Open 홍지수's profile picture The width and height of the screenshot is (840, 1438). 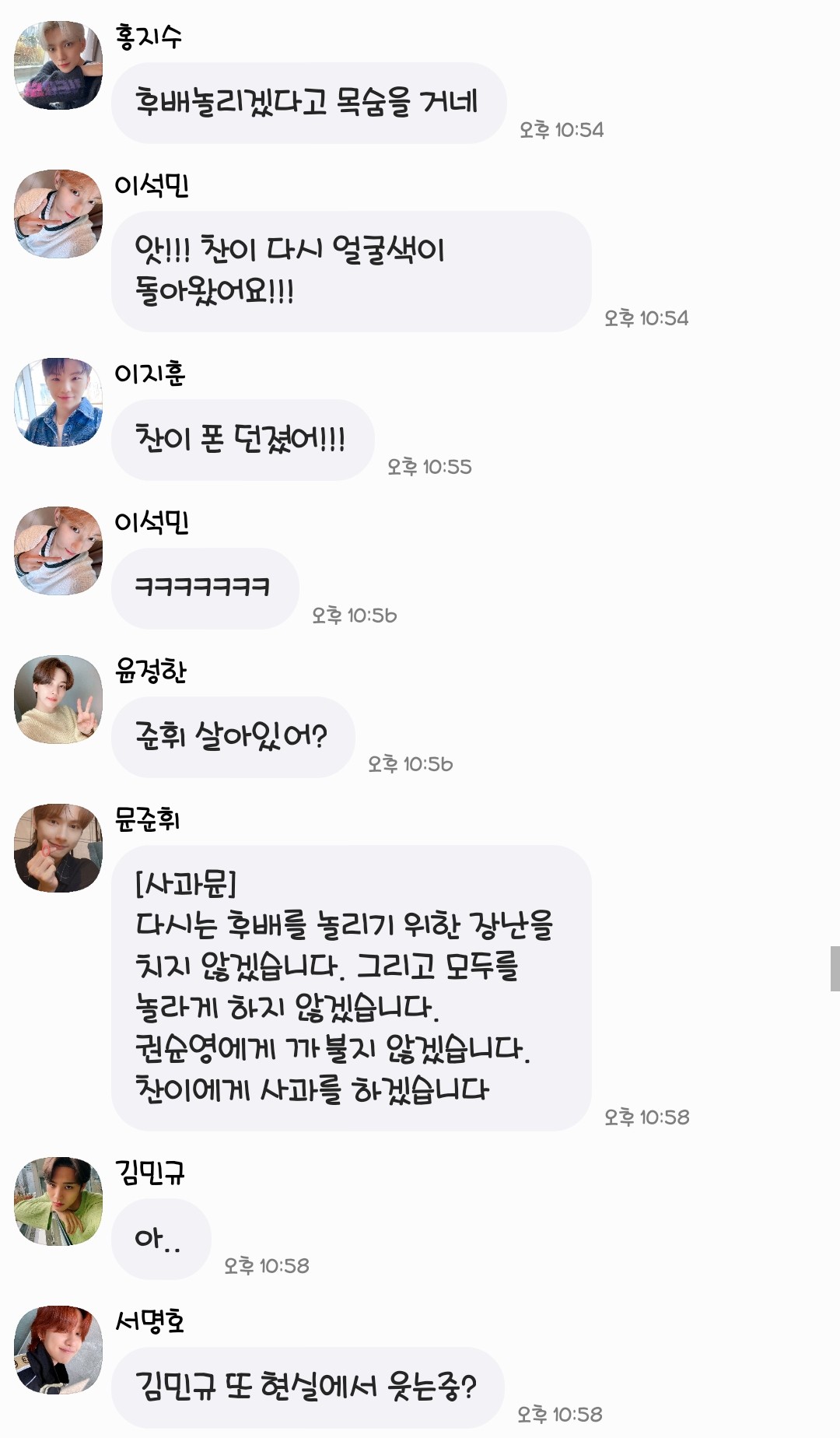coord(58,65)
